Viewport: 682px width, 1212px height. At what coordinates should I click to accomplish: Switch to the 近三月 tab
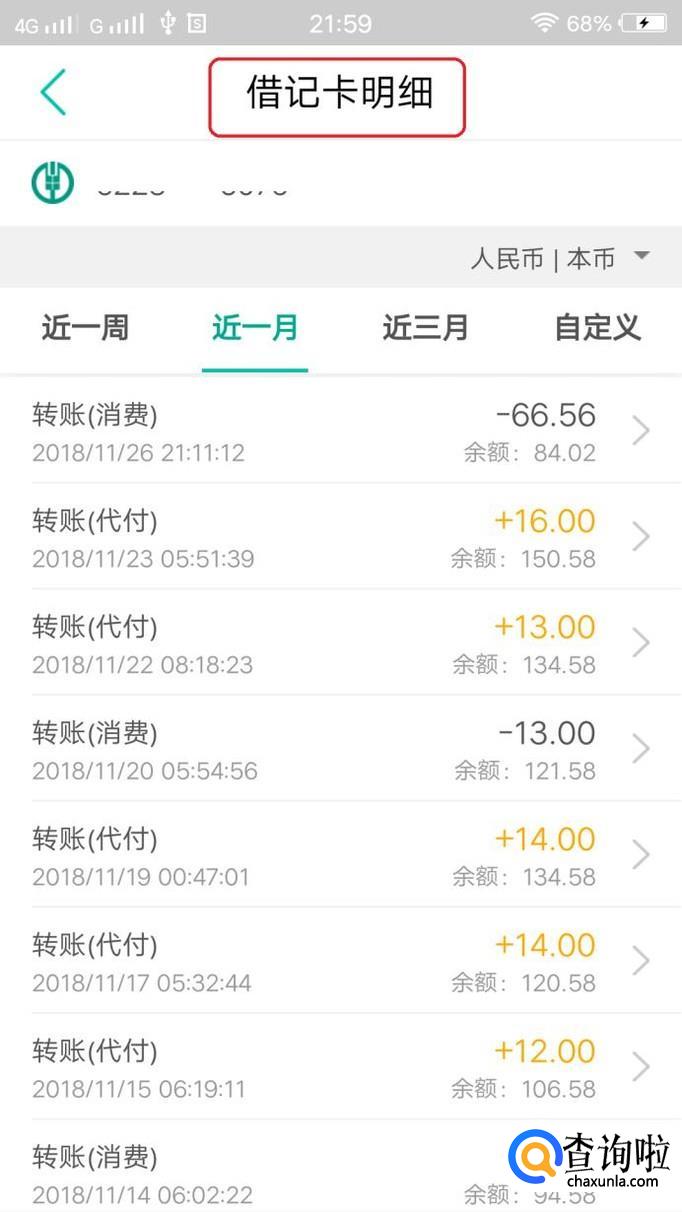(425, 328)
